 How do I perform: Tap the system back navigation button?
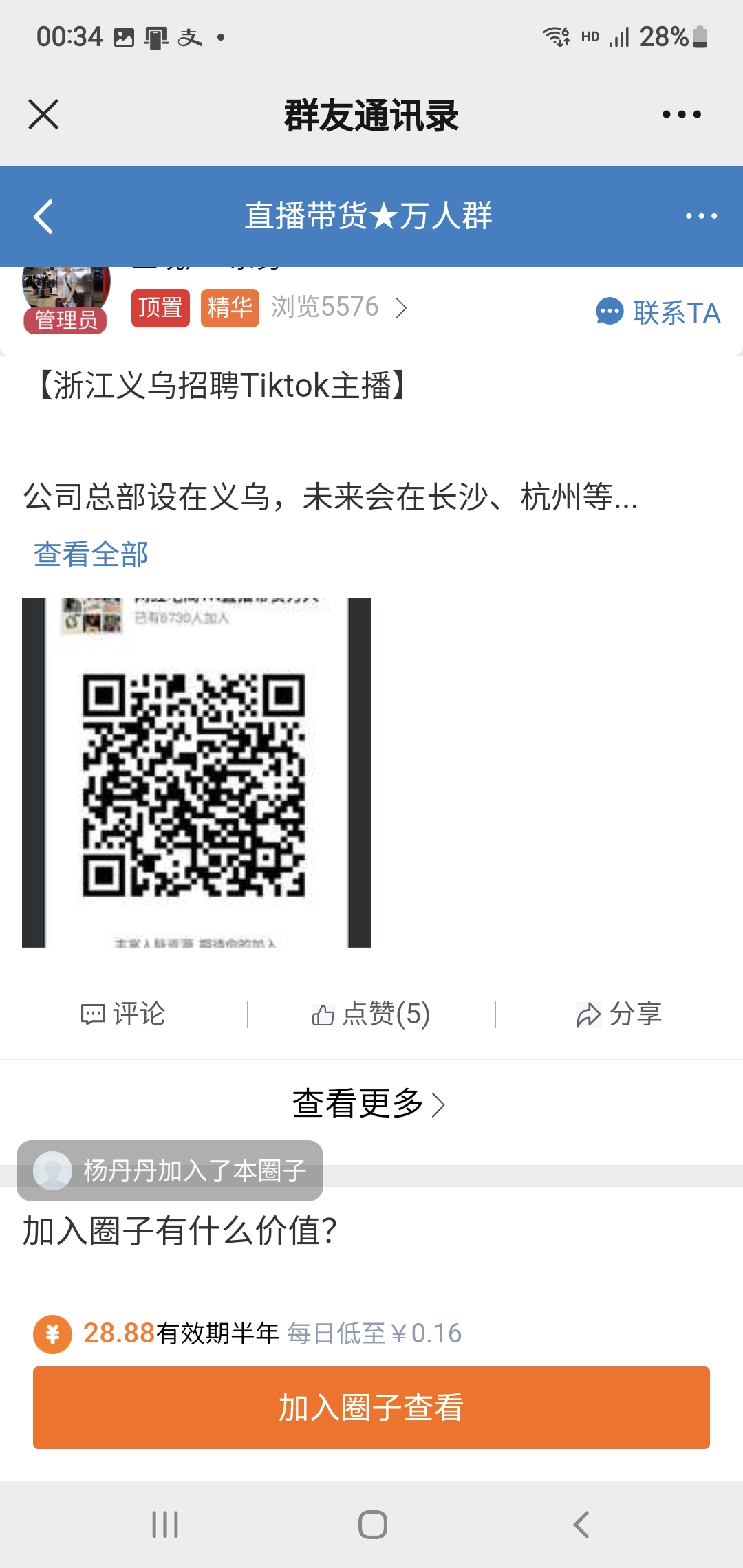point(581,1524)
